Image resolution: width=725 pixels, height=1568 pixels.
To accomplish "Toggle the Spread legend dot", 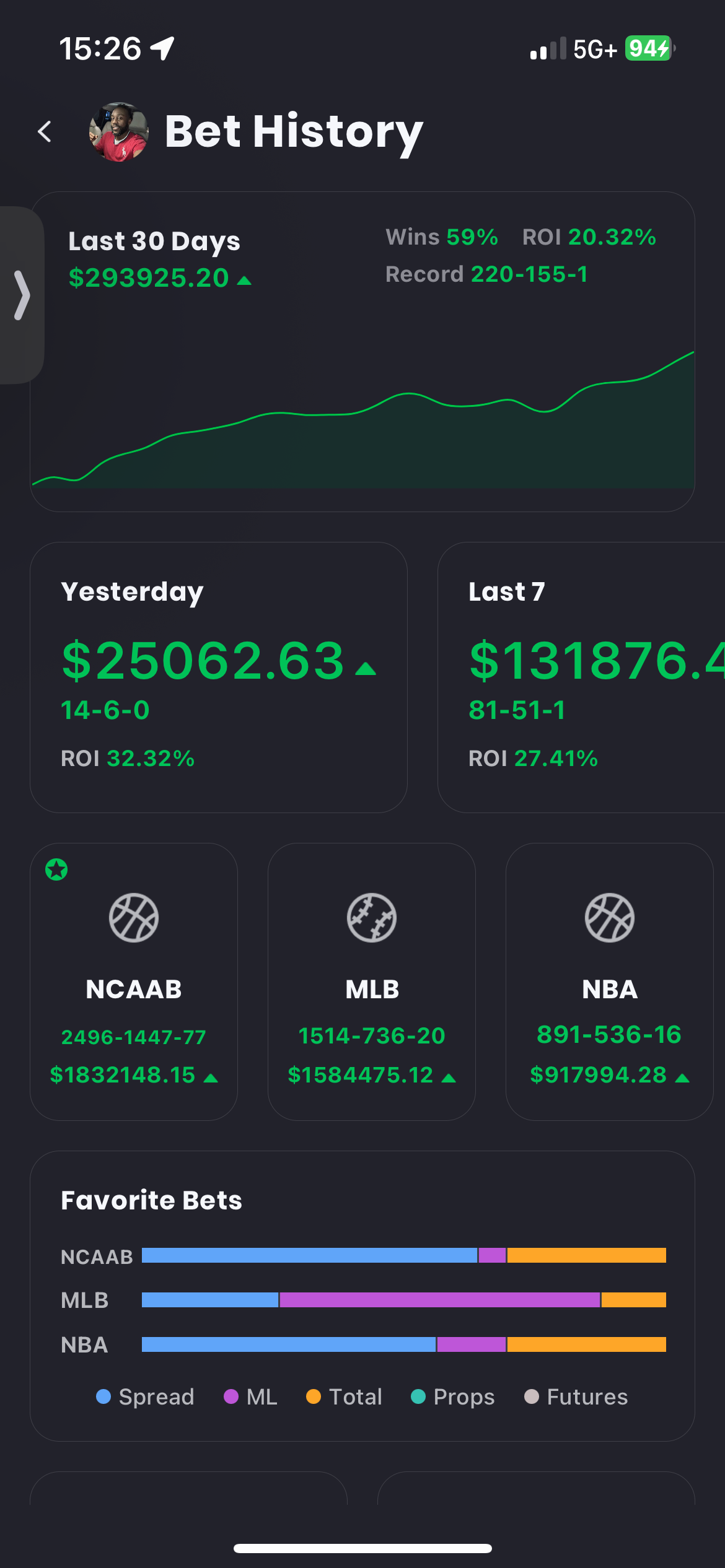I will point(103,1396).
